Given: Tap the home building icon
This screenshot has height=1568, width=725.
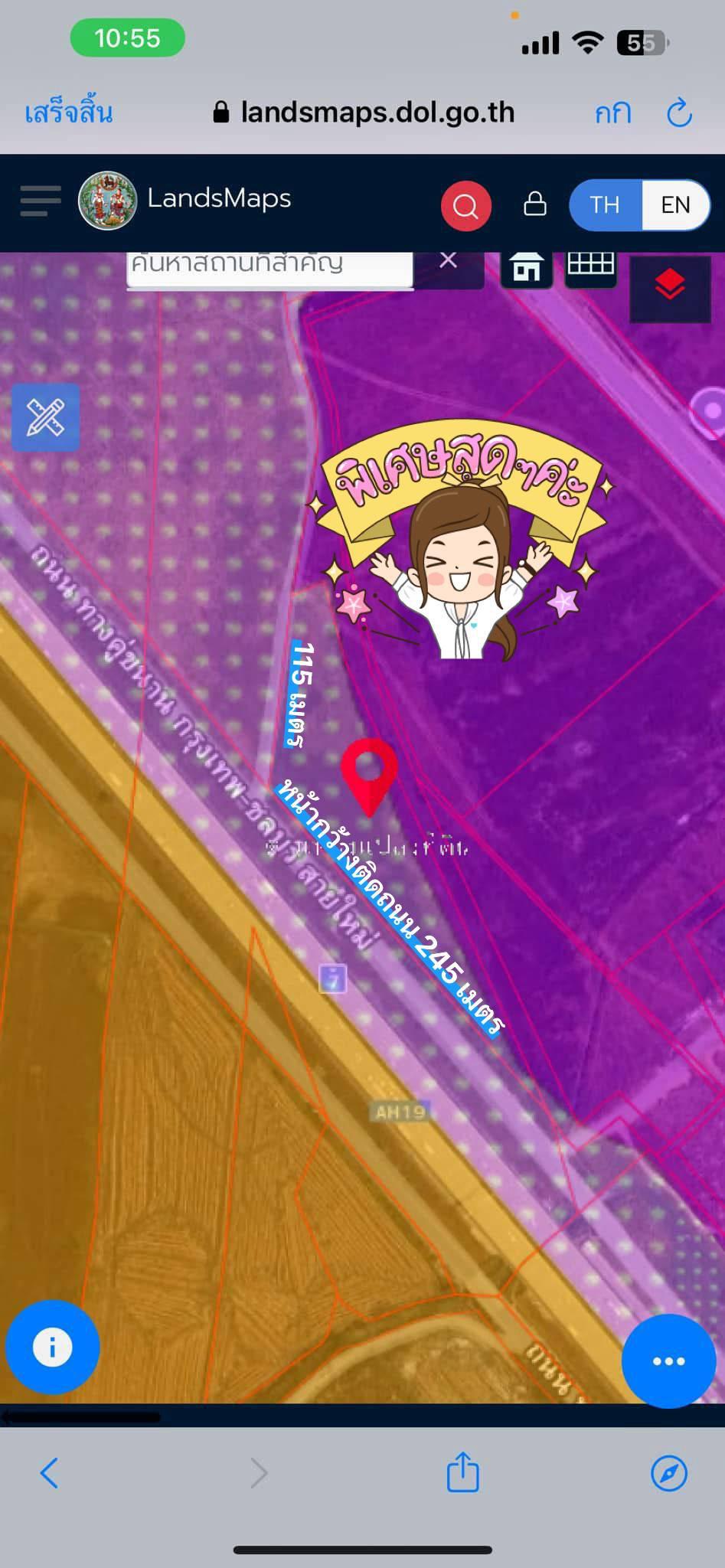Looking at the screenshot, I should click(x=527, y=268).
